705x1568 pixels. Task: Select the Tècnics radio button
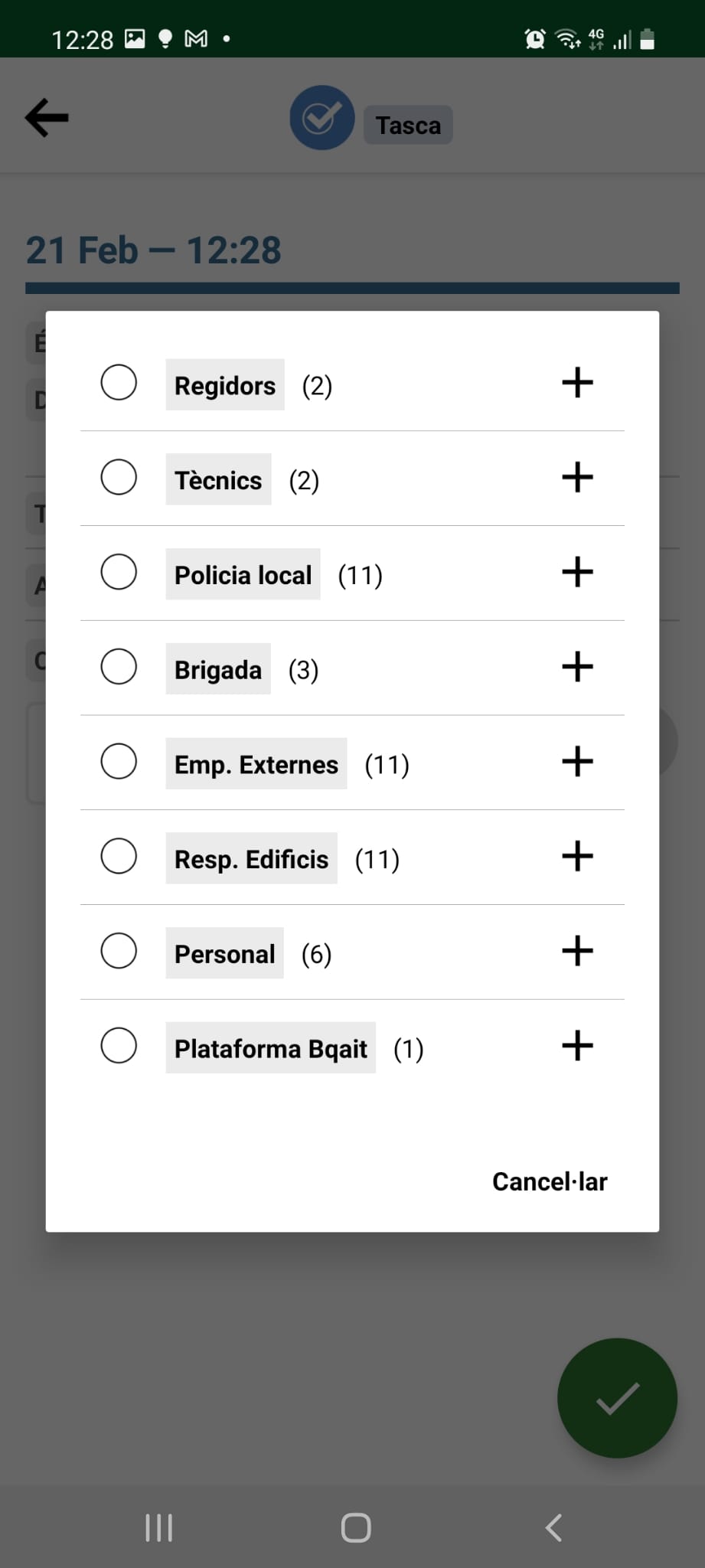[119, 478]
